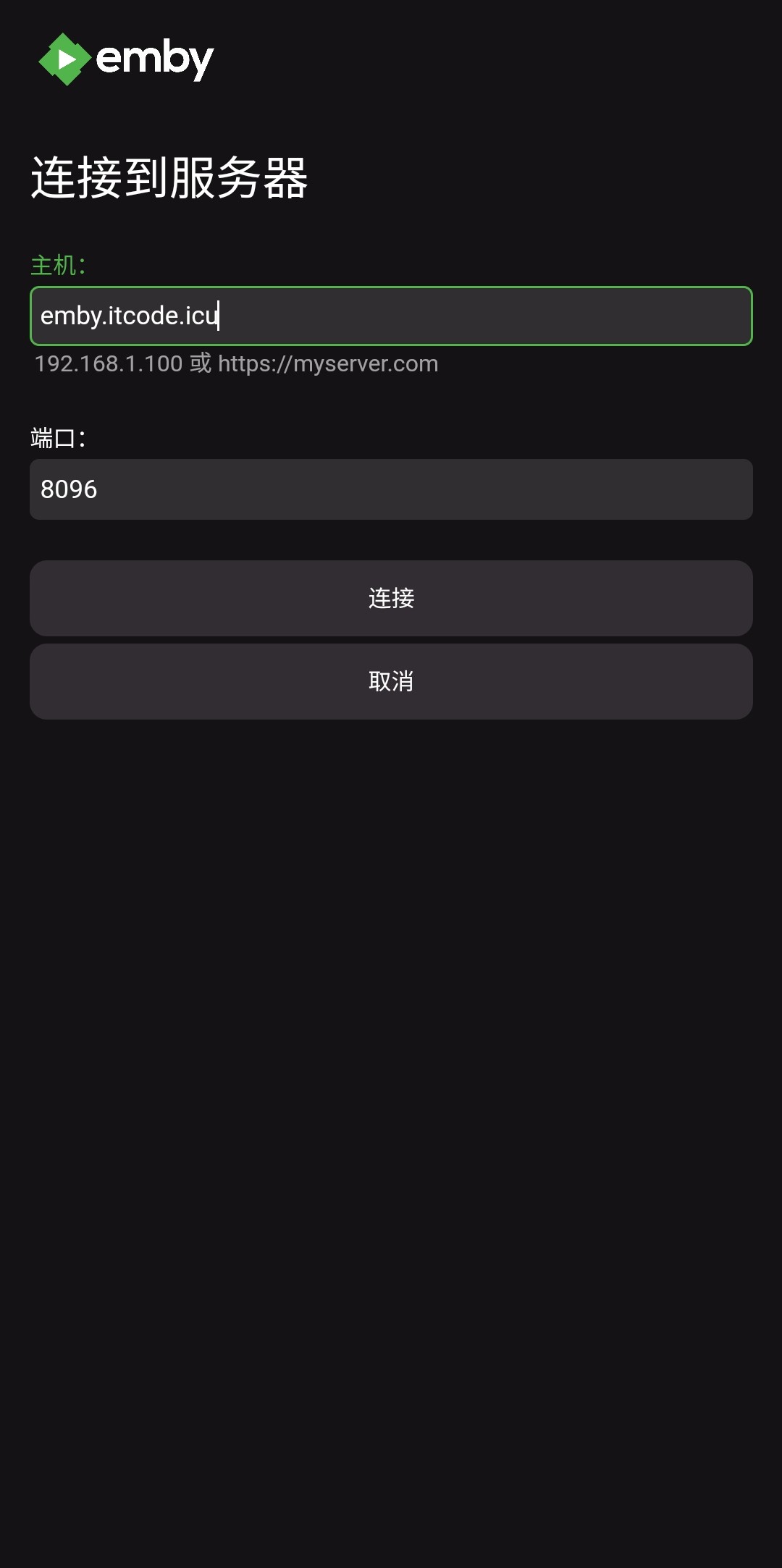Click the emby header graphic
The width and height of the screenshot is (782, 1568).
click(x=123, y=59)
